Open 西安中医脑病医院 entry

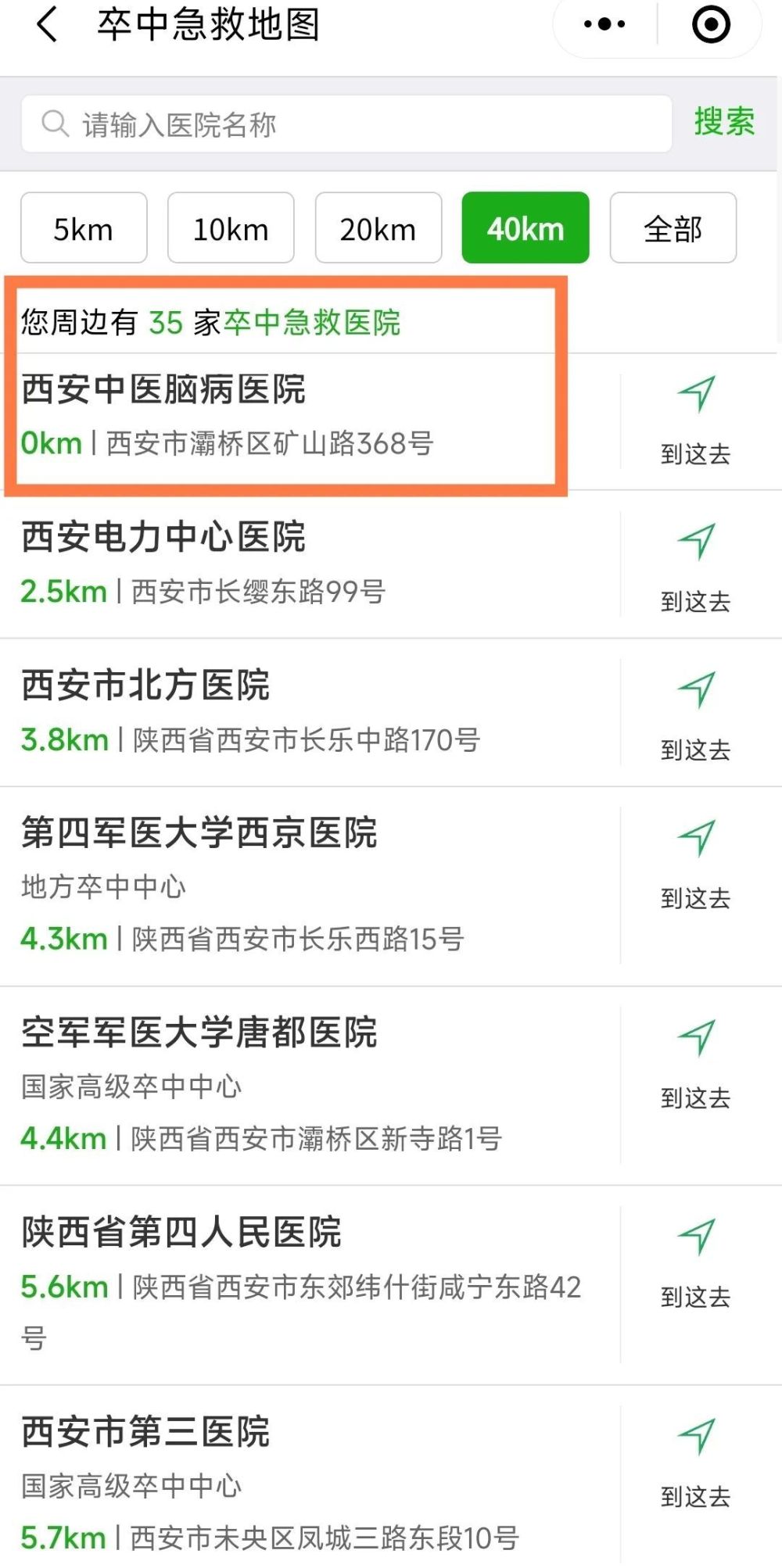point(235,414)
